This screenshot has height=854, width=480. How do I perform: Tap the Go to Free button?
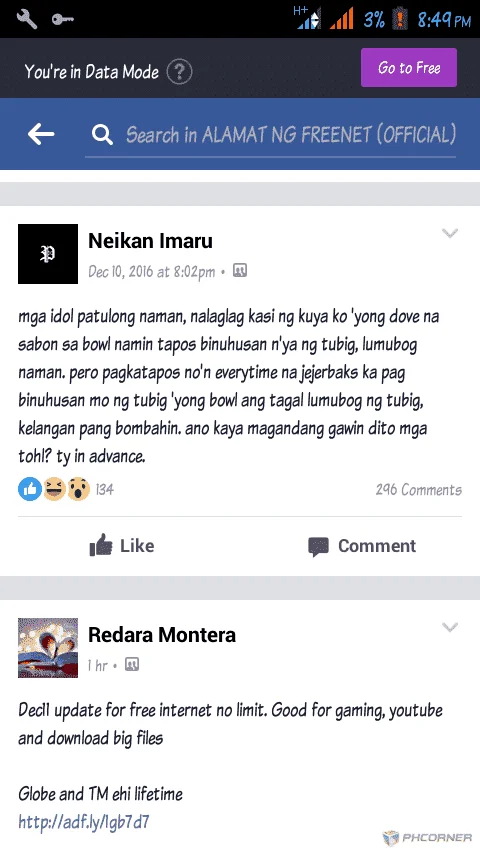(409, 68)
